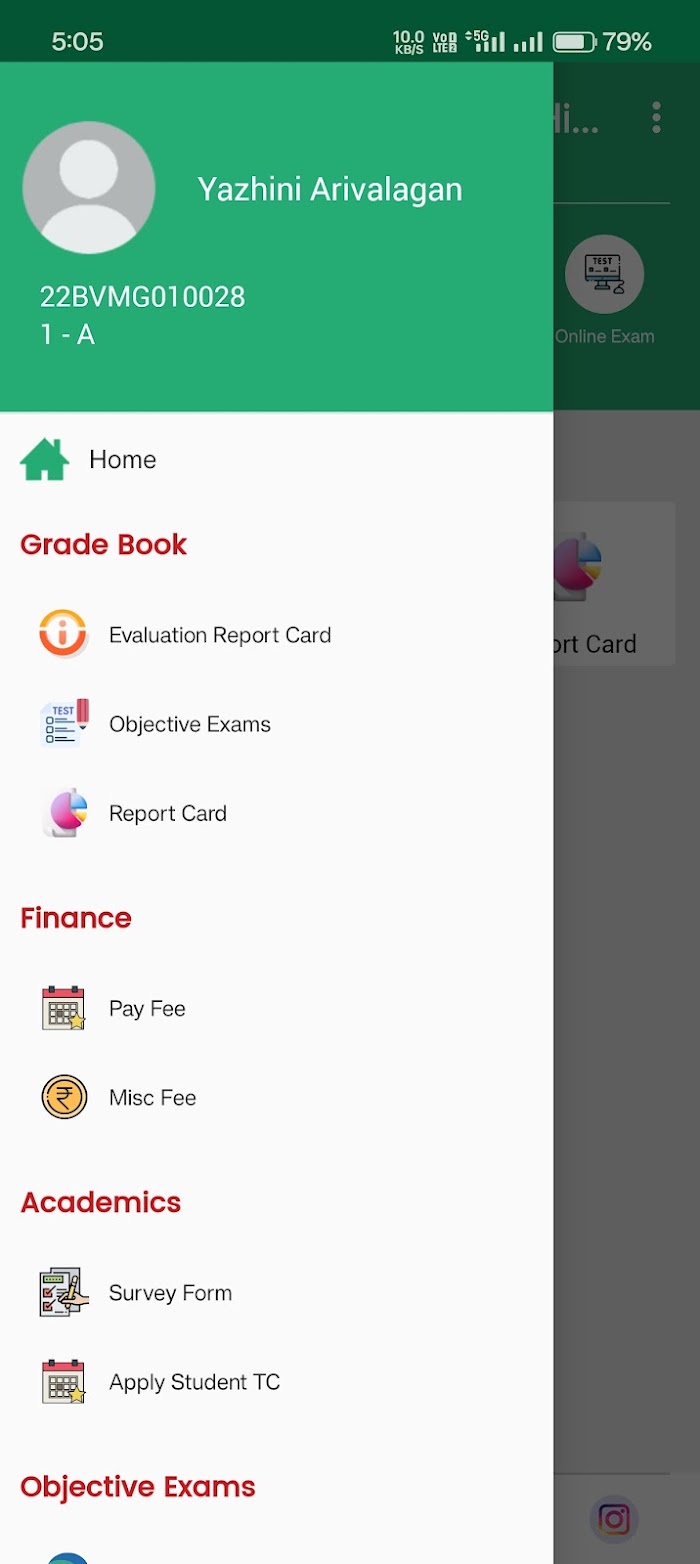Select Apply Student TC

pyautogui.click(x=276, y=1382)
